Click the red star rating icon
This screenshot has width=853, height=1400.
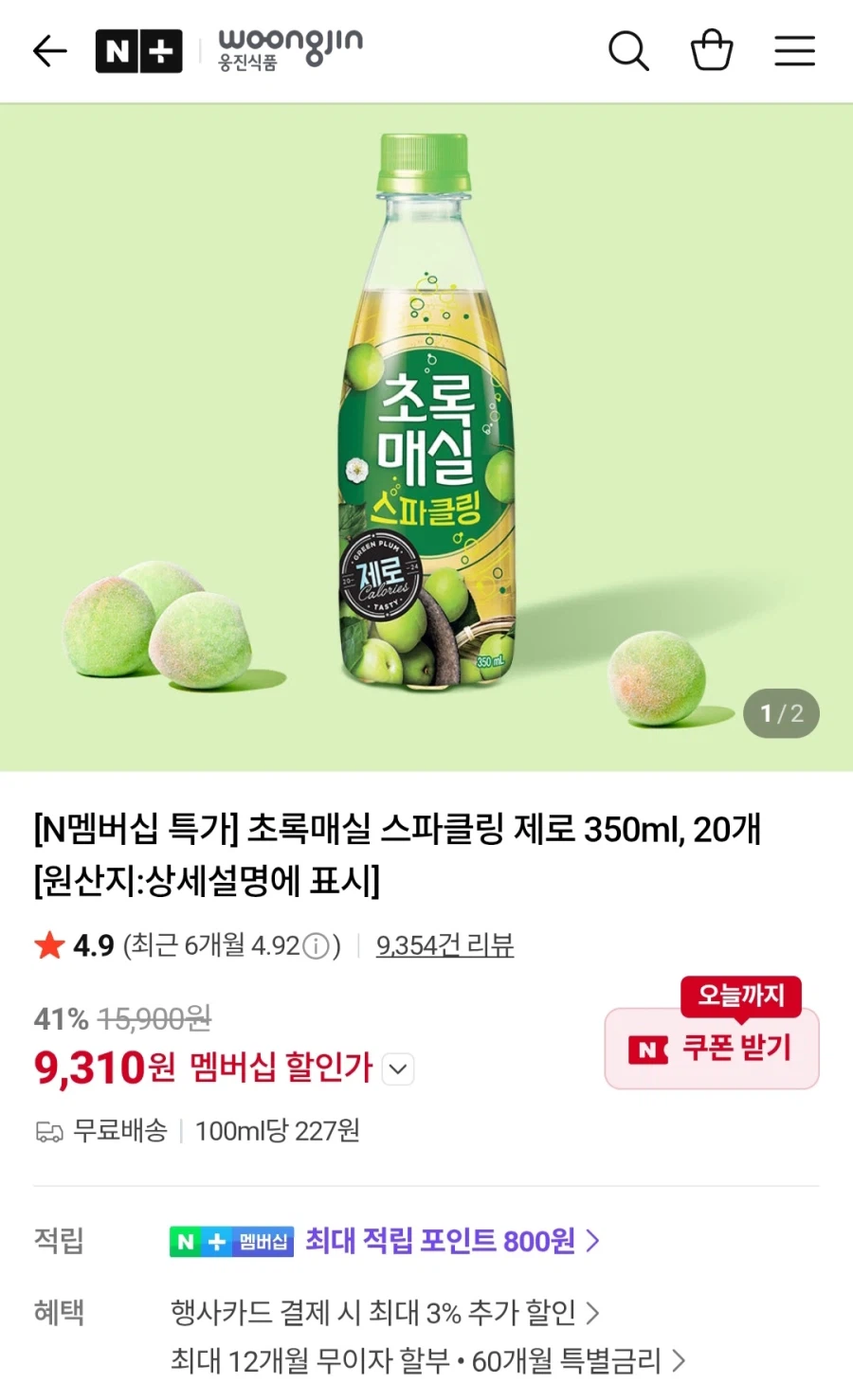pos(49,945)
